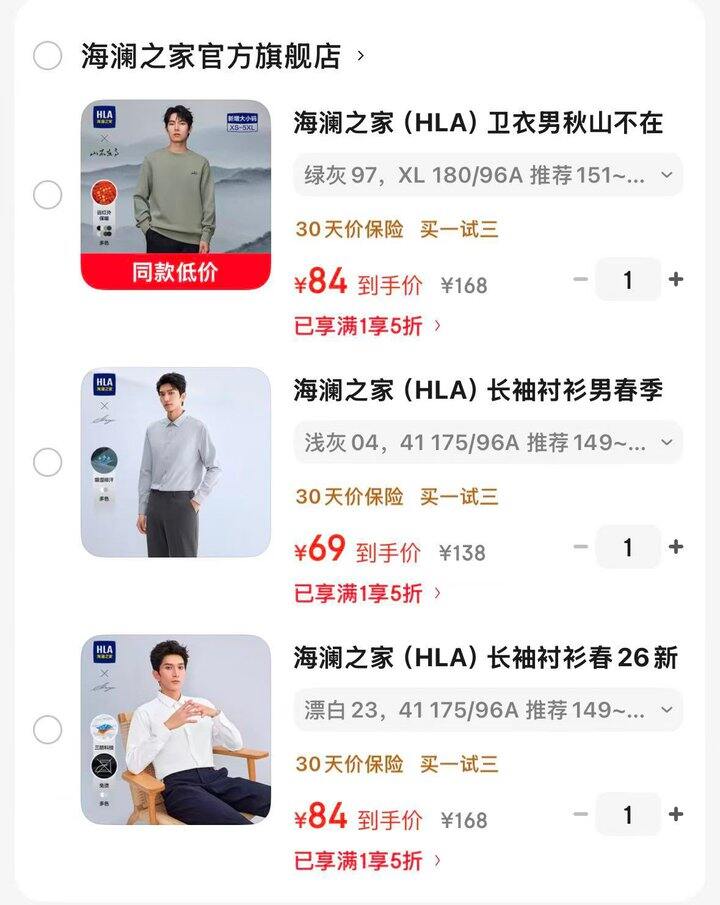
Task: Open the 海澜之家 卫衣男秋山不在 product title
Action: 478,123
